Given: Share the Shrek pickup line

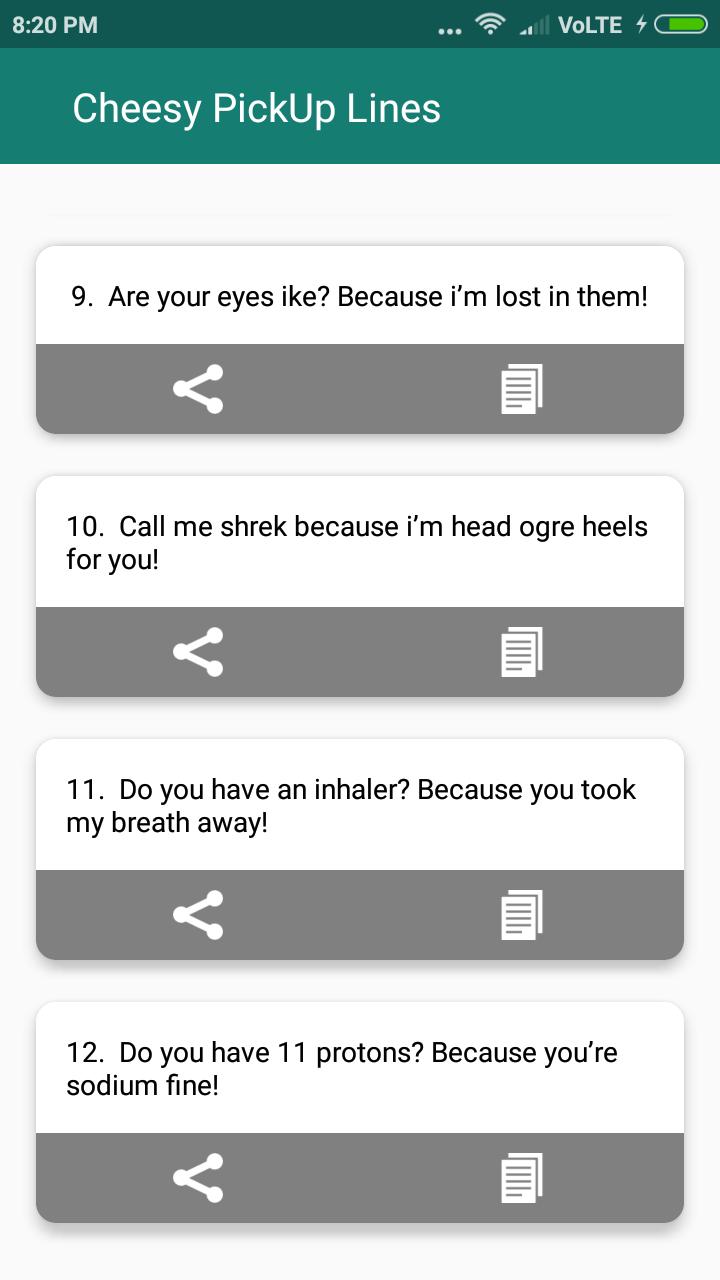Looking at the screenshot, I should pos(198,652).
